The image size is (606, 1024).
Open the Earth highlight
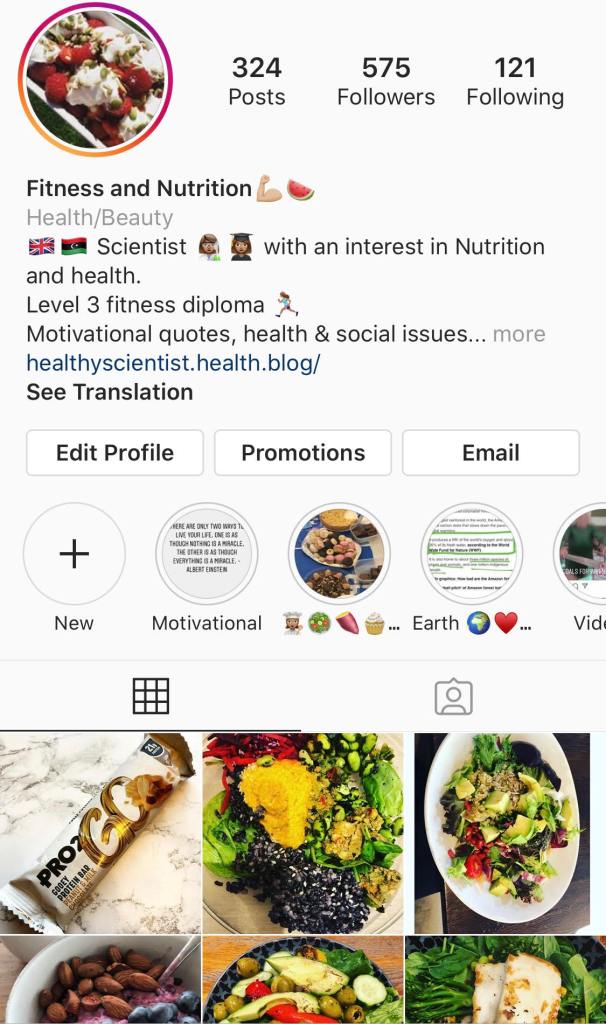(x=472, y=554)
